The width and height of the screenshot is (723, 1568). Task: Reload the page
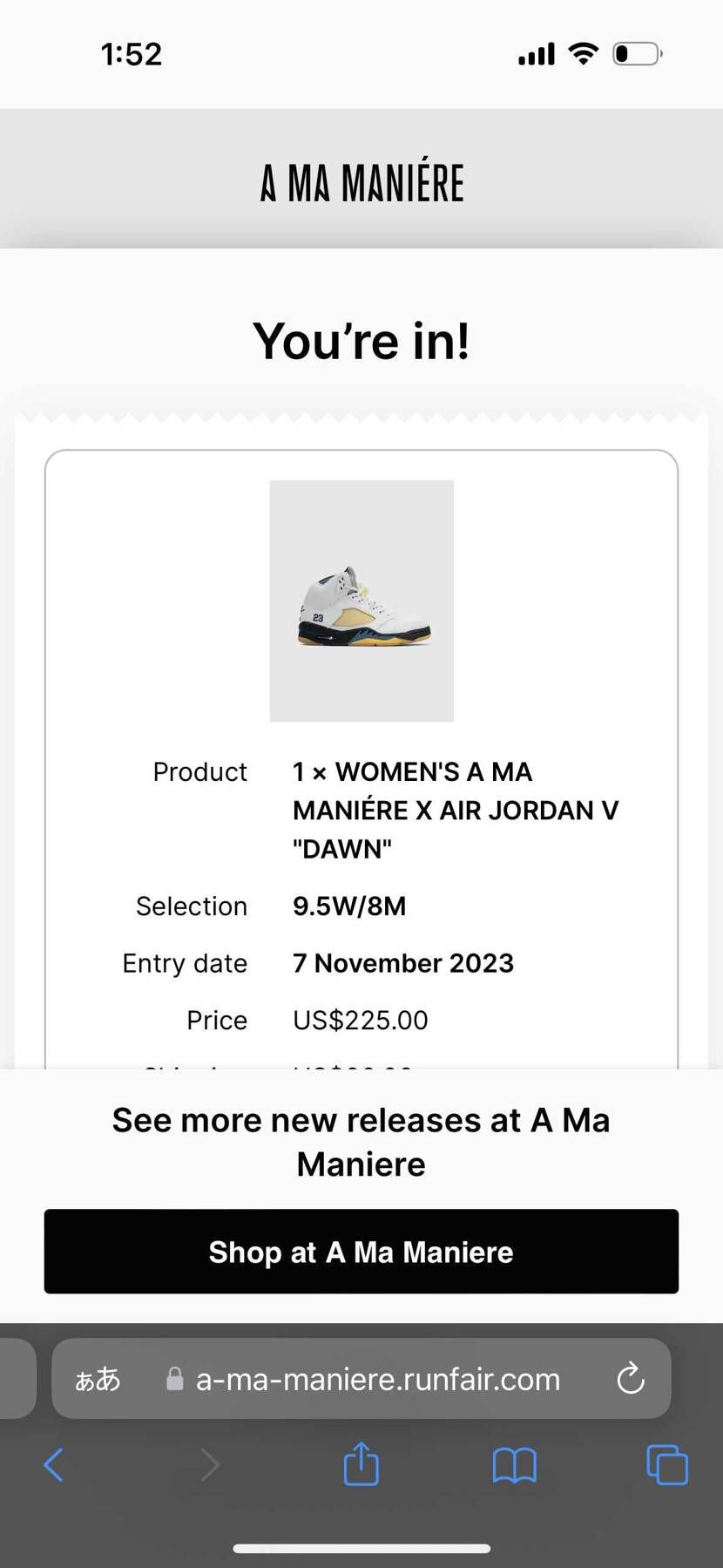[x=630, y=1379]
